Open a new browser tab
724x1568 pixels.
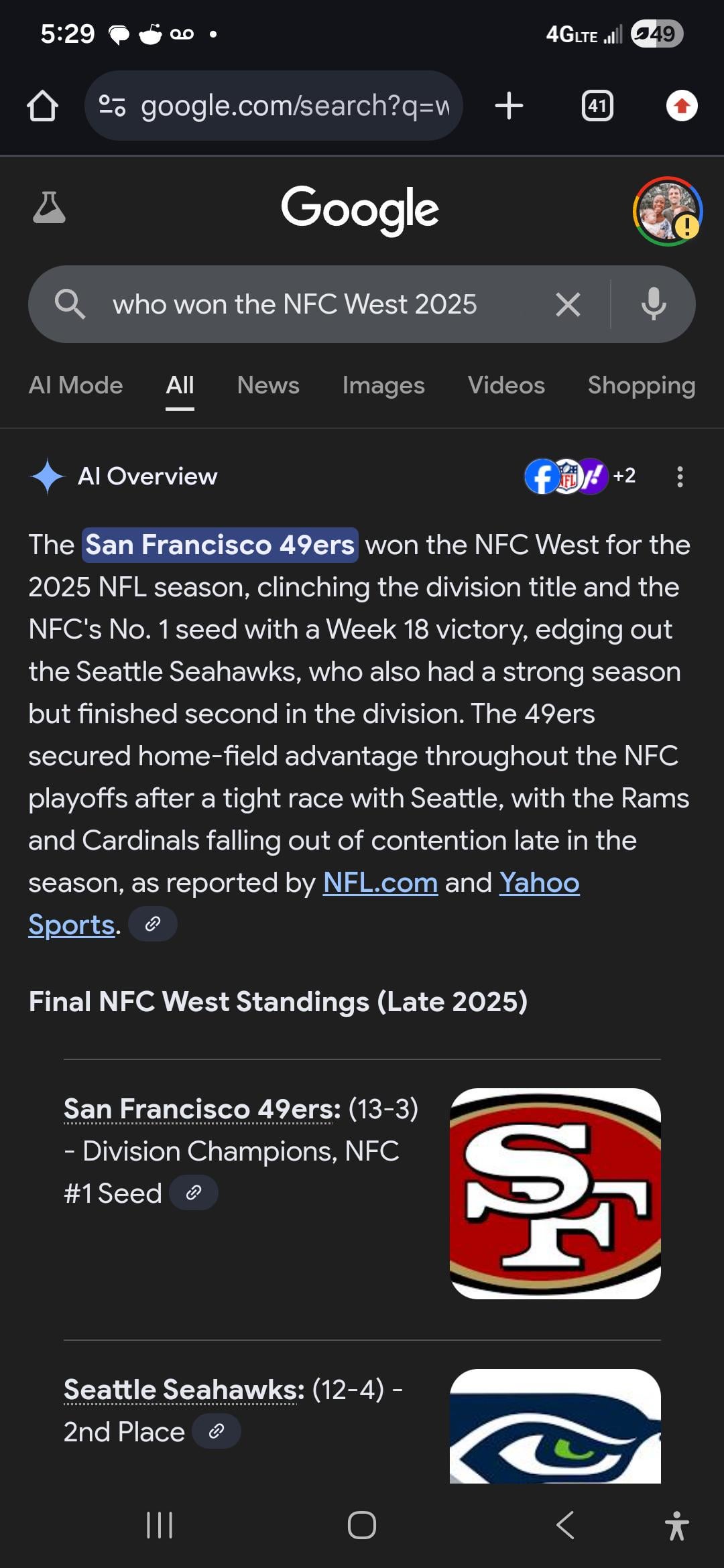(509, 106)
